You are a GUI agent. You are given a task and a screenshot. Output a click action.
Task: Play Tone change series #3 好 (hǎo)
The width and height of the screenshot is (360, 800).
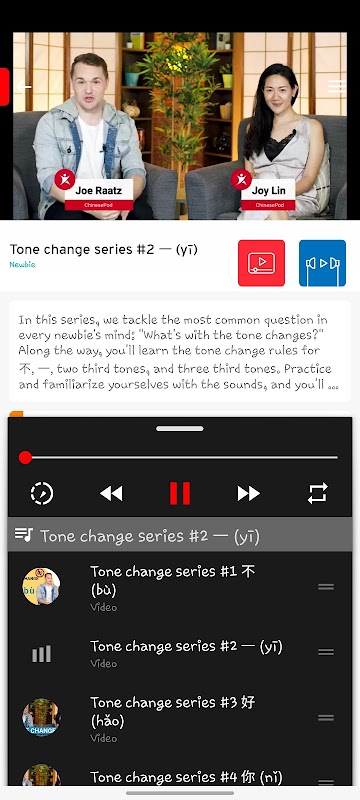[180, 718]
